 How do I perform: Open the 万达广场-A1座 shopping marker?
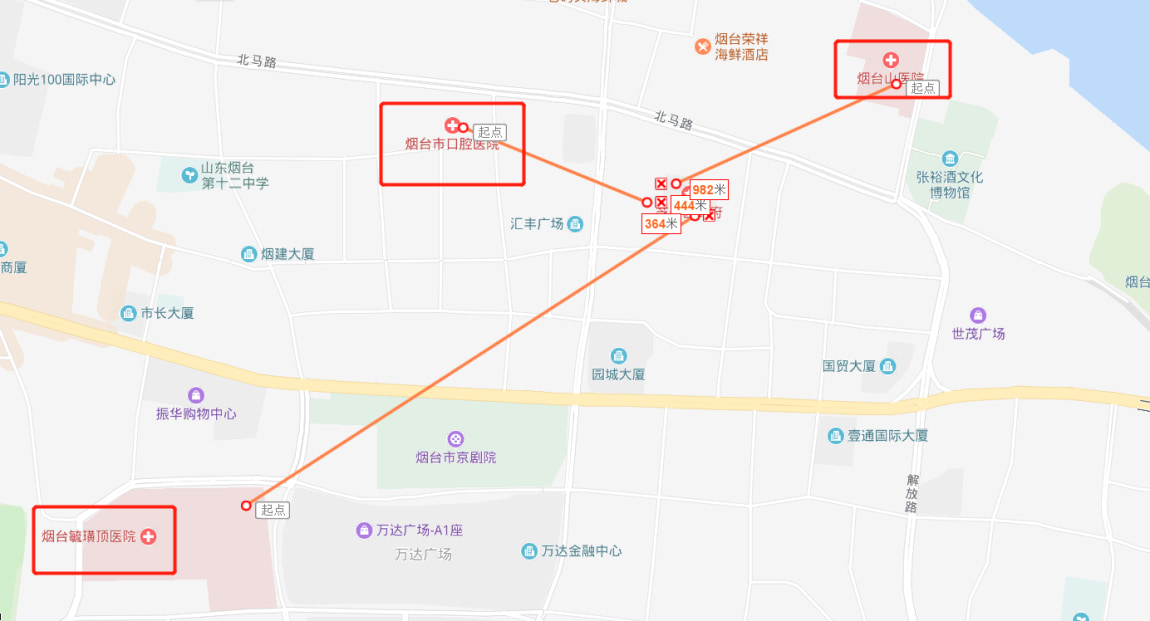point(364,530)
